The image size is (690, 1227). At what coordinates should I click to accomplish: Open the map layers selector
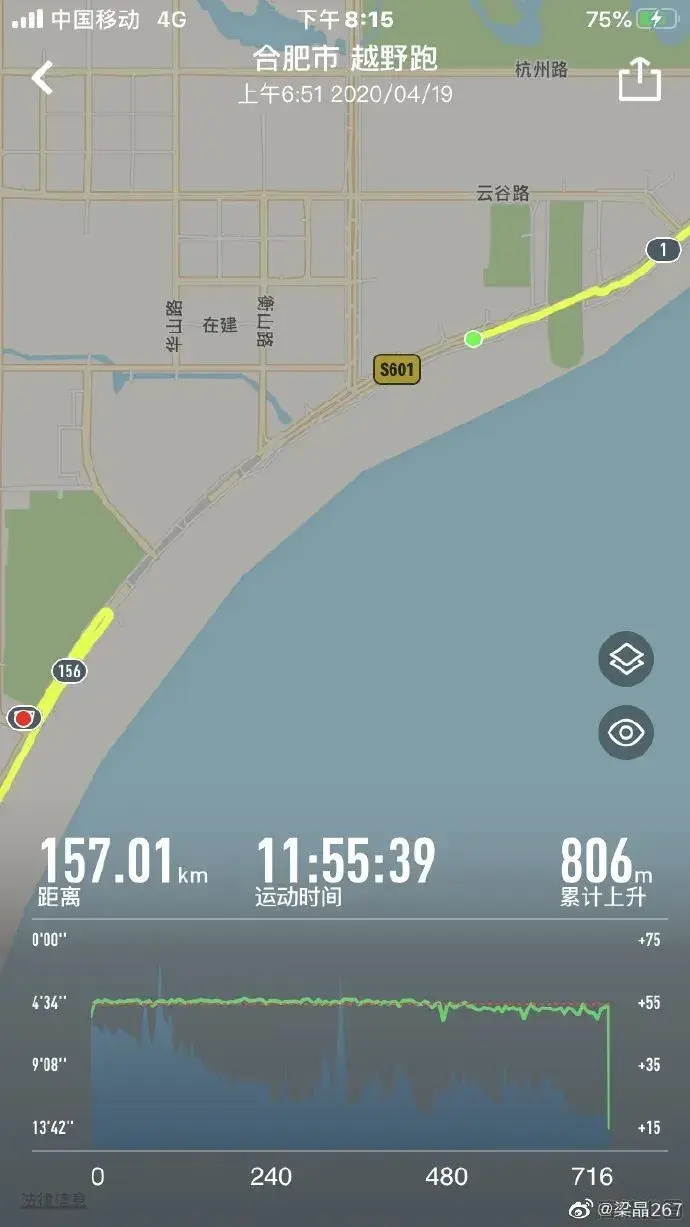(626, 660)
